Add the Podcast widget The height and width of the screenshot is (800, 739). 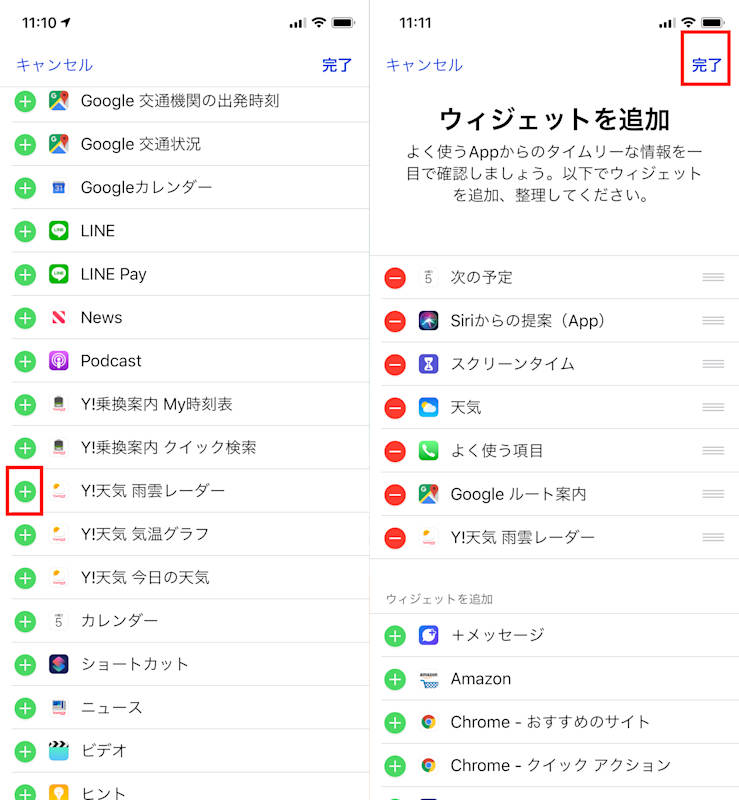pos(25,362)
